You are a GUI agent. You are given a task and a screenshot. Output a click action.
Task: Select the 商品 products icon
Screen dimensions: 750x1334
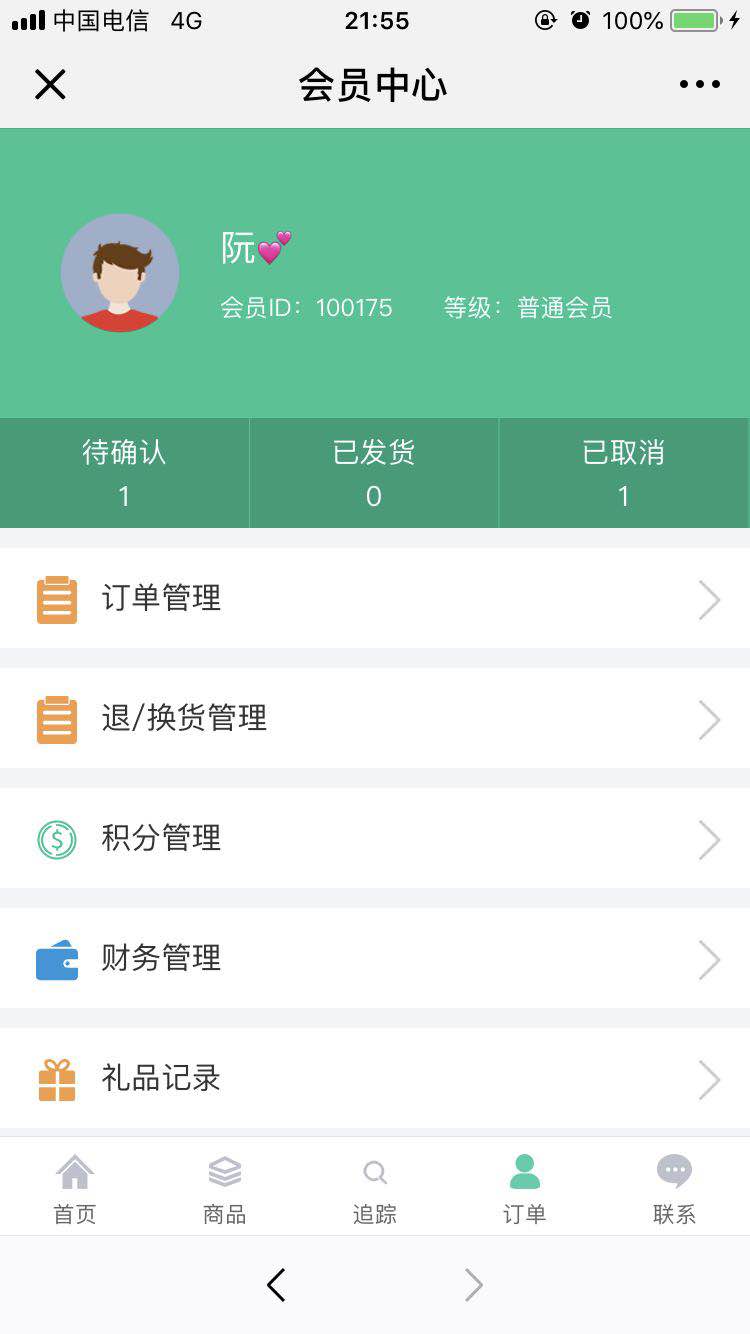(224, 1172)
